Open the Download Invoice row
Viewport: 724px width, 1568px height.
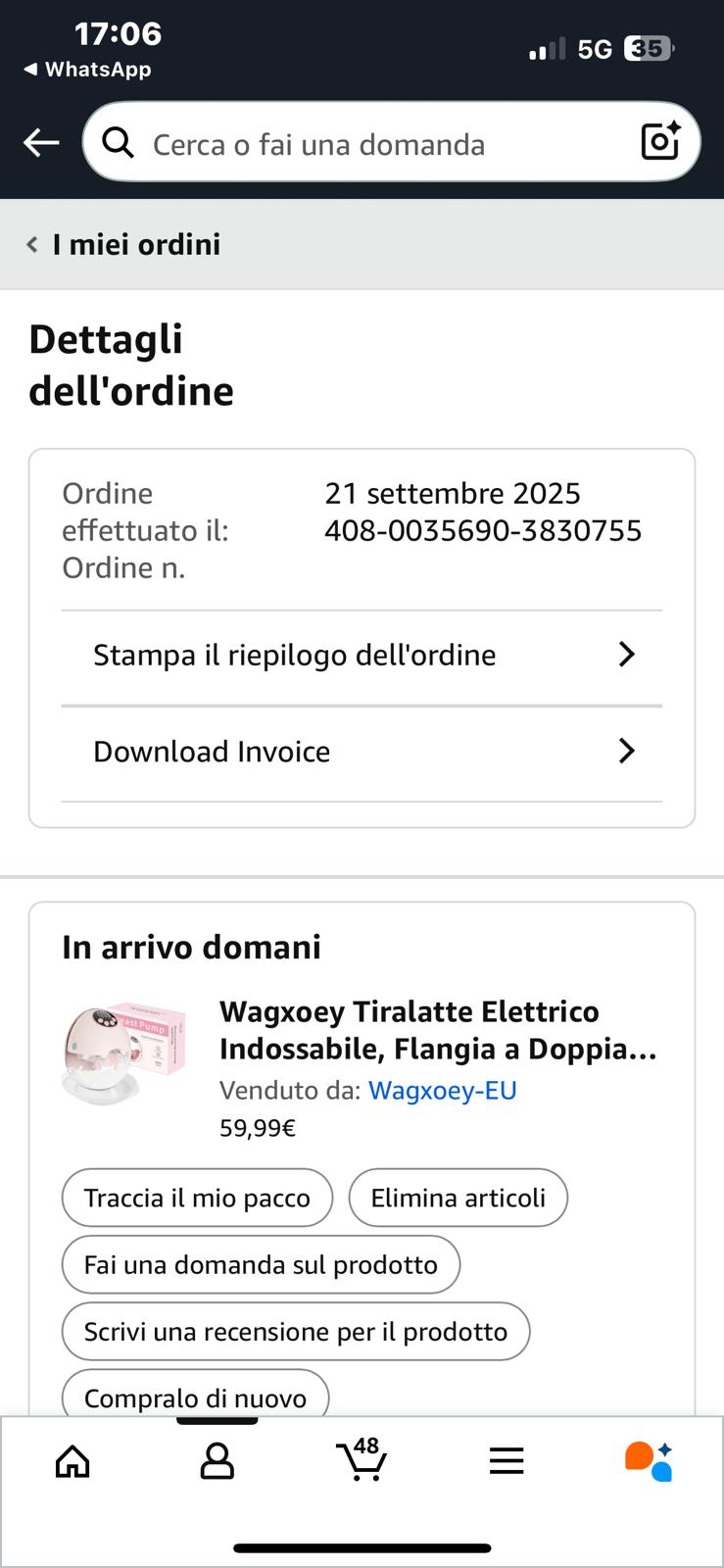[x=362, y=752]
